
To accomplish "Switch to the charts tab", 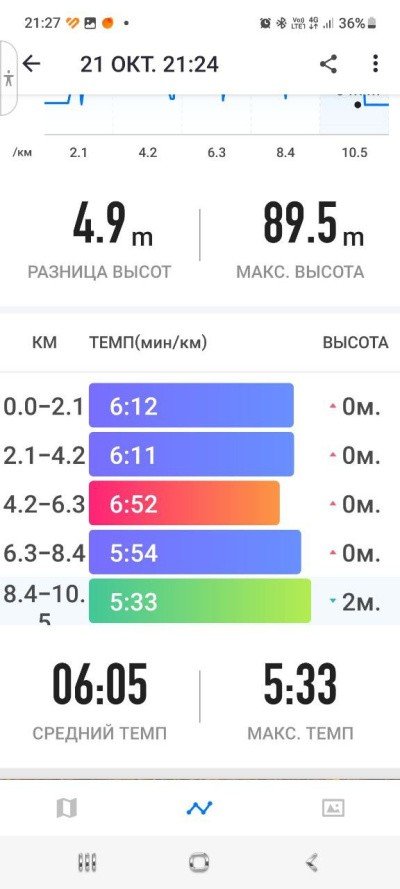I will click(x=199, y=807).
